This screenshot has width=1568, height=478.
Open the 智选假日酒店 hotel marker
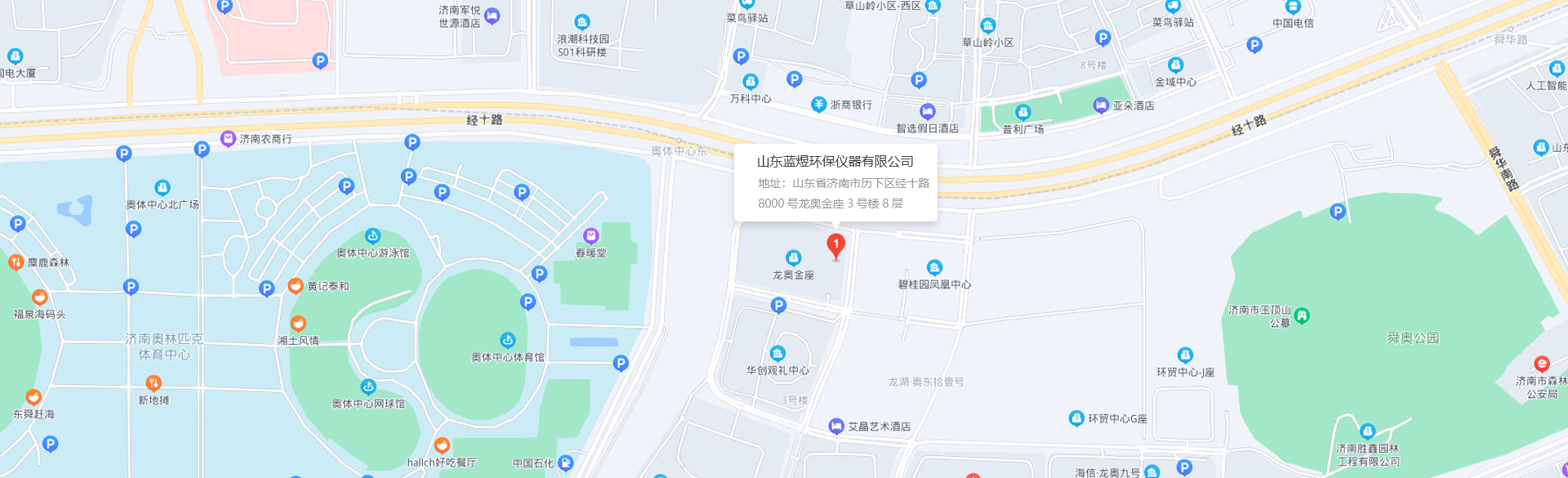click(x=927, y=112)
